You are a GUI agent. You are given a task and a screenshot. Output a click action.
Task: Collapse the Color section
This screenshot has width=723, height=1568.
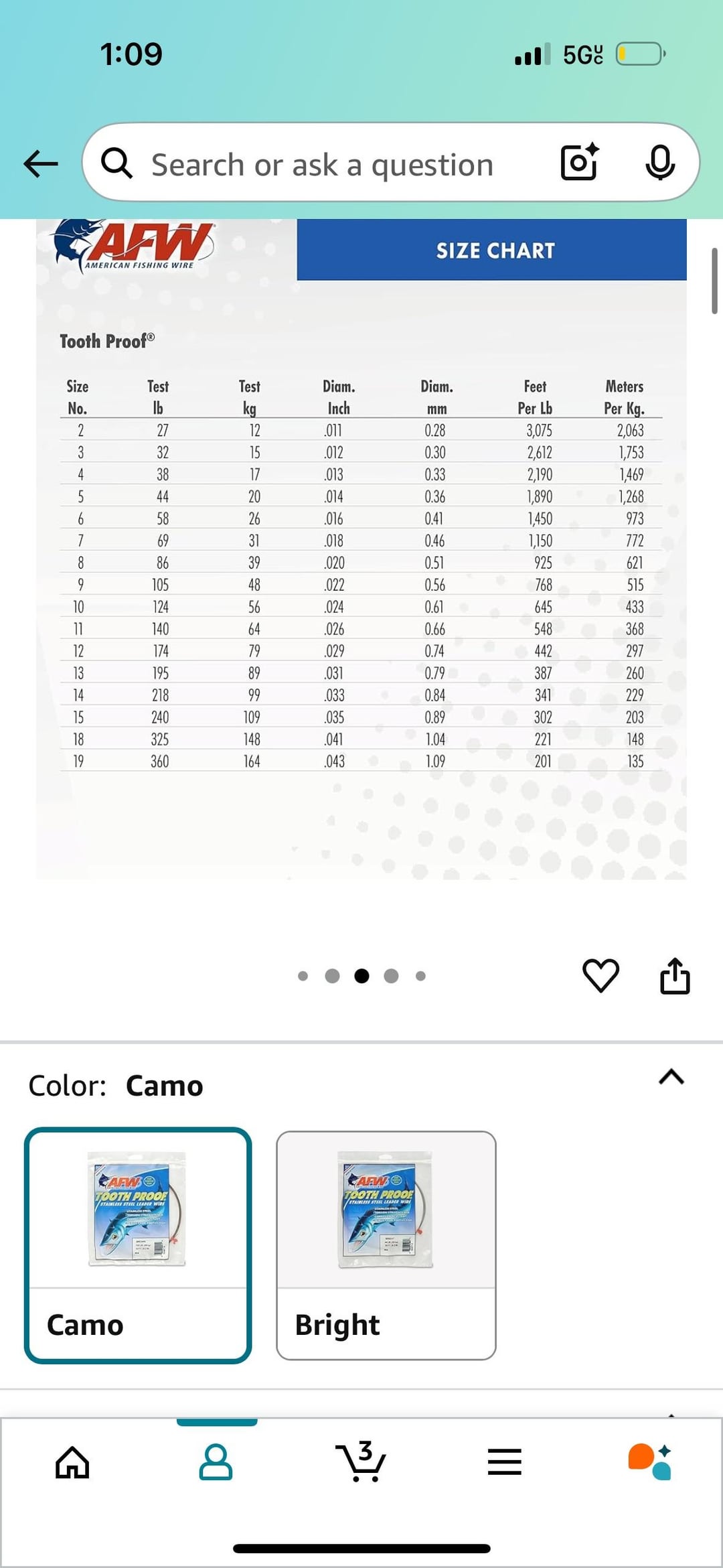click(x=671, y=1077)
